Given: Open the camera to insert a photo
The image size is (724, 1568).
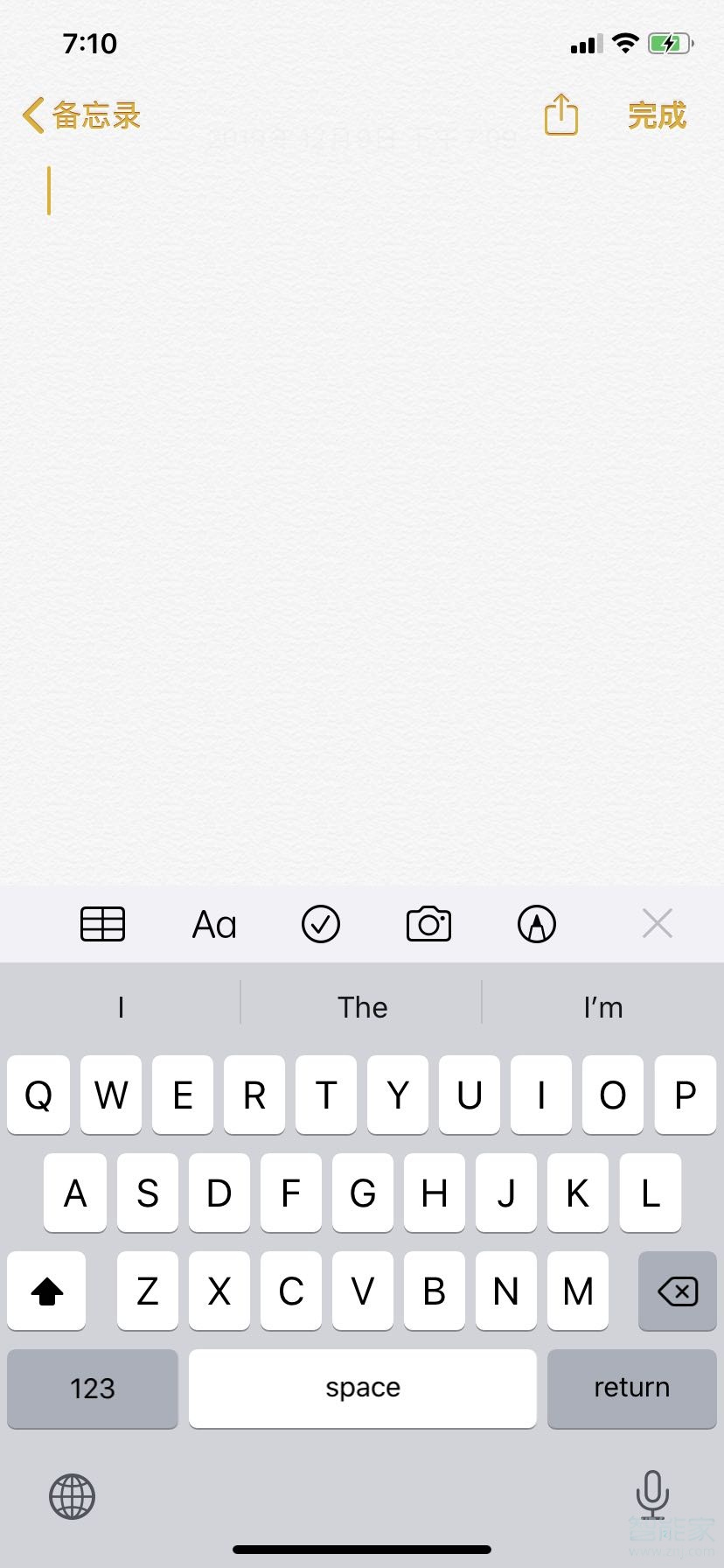Looking at the screenshot, I should 428,923.
